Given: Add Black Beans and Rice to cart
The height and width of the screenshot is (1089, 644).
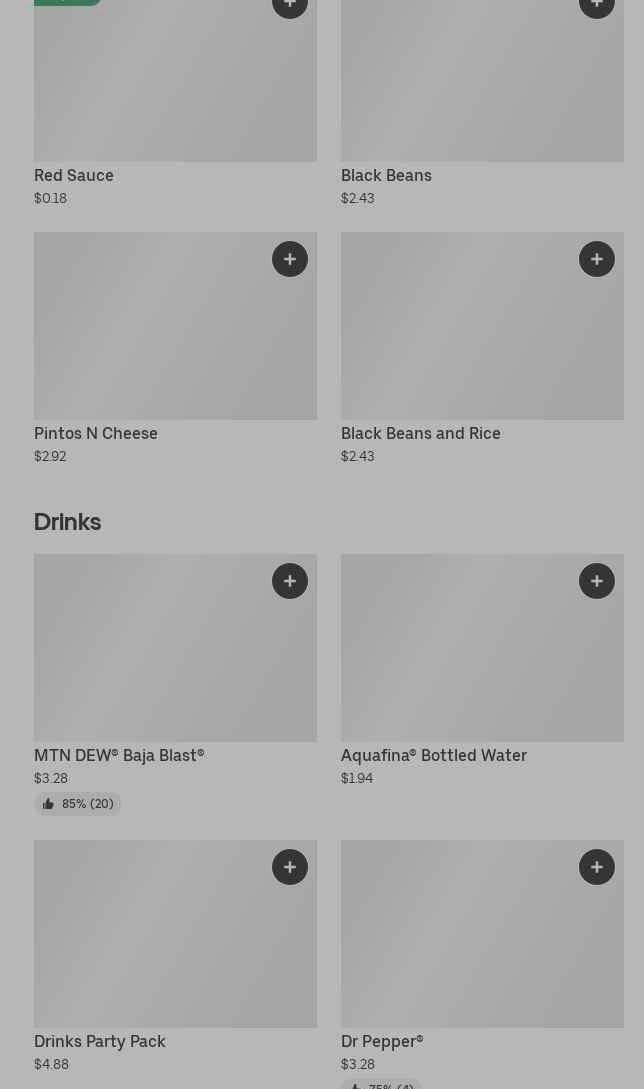Looking at the screenshot, I should [597, 259].
